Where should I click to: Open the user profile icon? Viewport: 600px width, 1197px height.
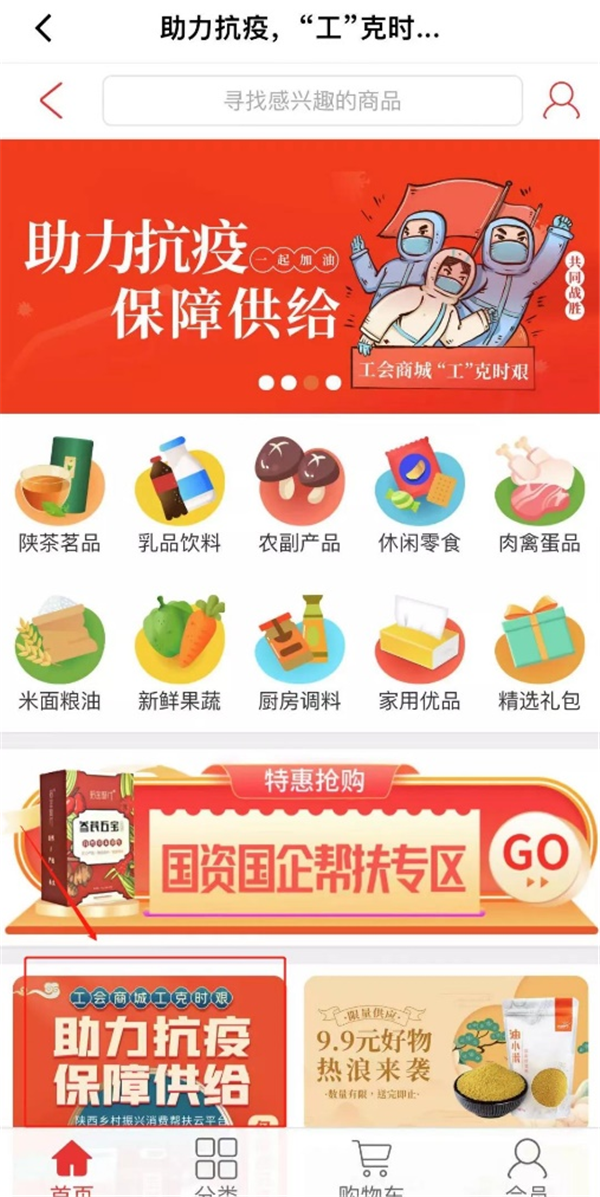(561, 101)
